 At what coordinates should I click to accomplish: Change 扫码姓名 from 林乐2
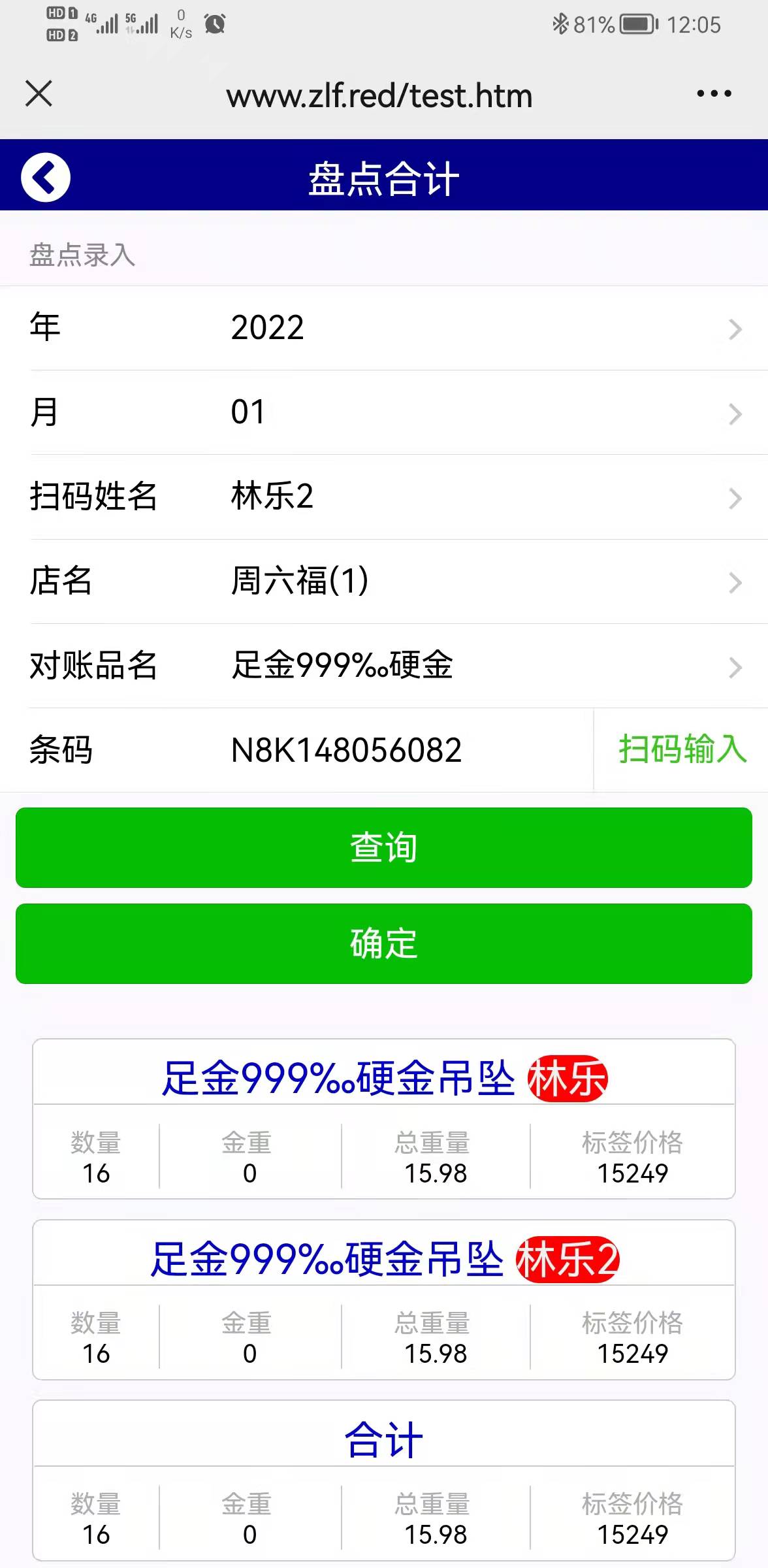[x=384, y=497]
